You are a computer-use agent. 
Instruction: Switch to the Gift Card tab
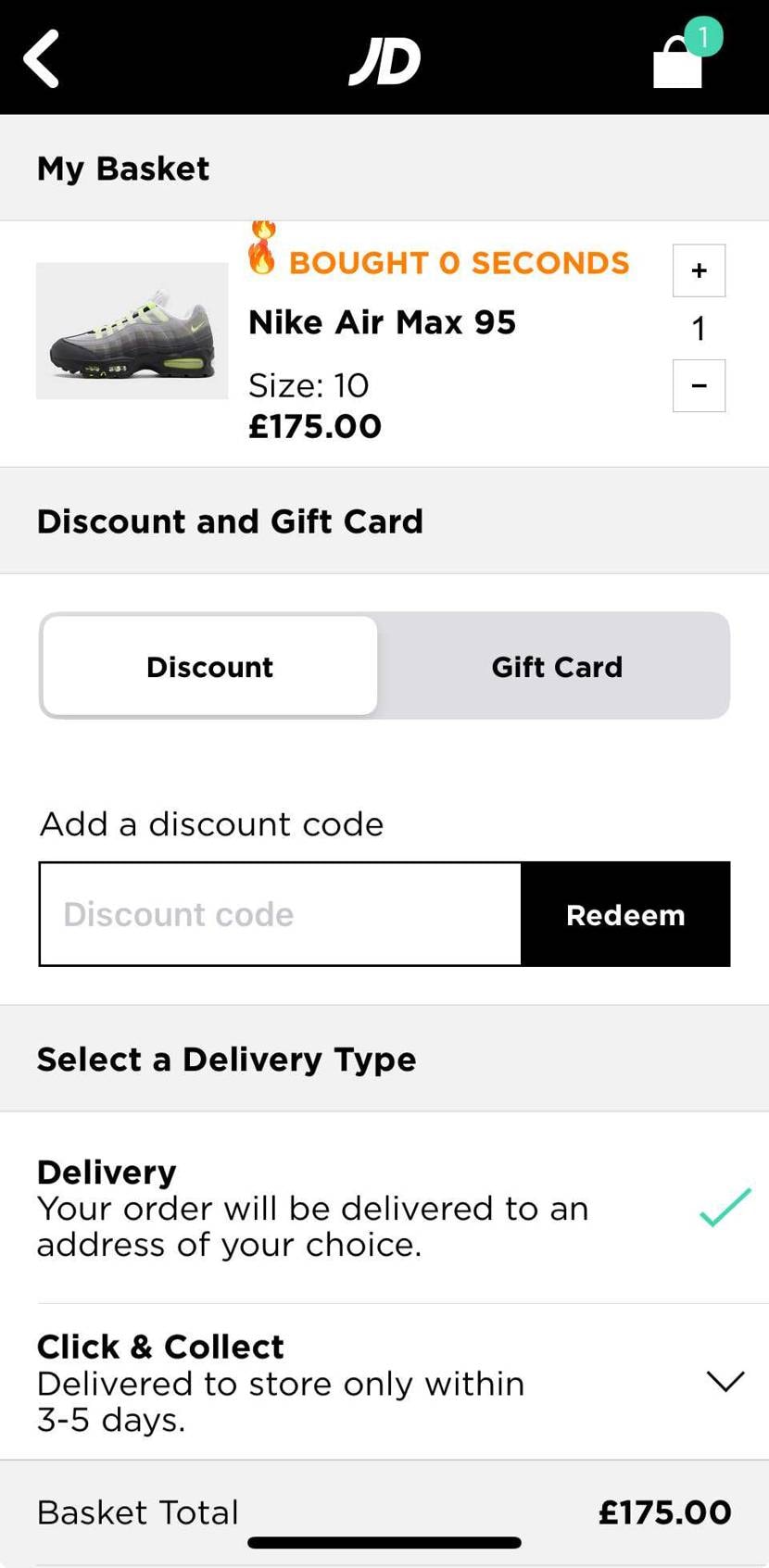(x=556, y=667)
